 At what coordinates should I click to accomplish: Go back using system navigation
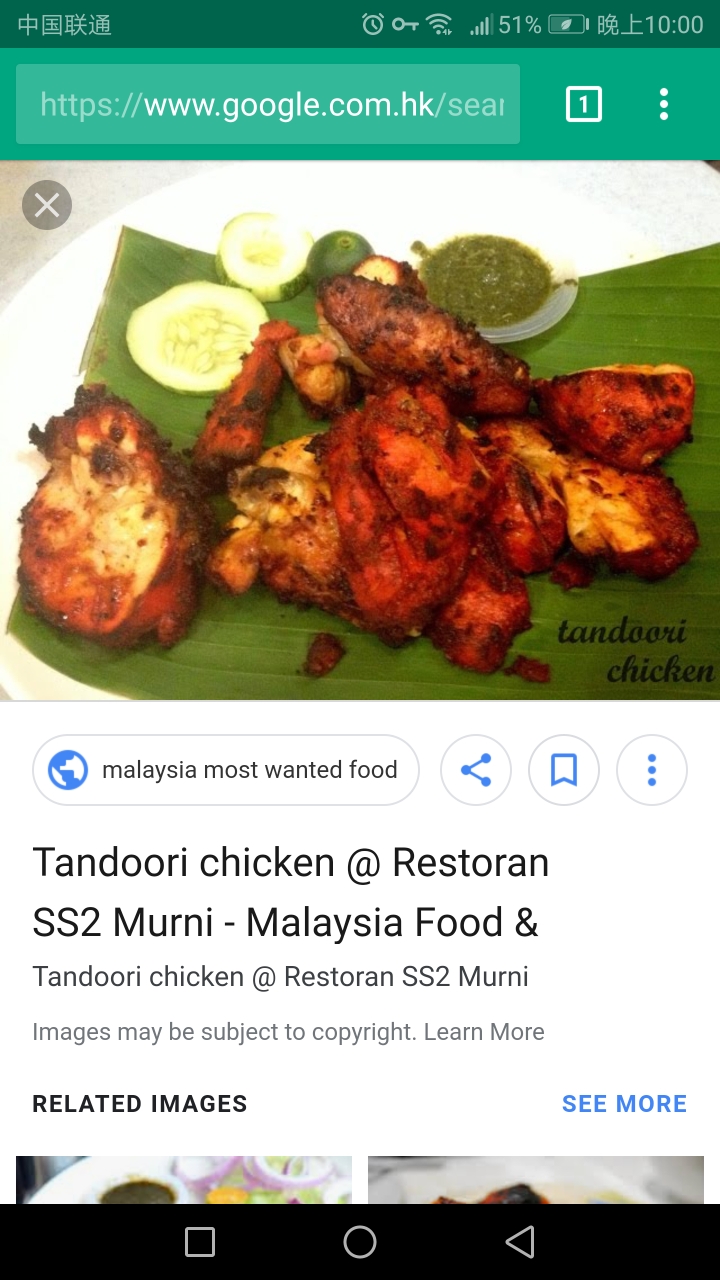point(520,1242)
